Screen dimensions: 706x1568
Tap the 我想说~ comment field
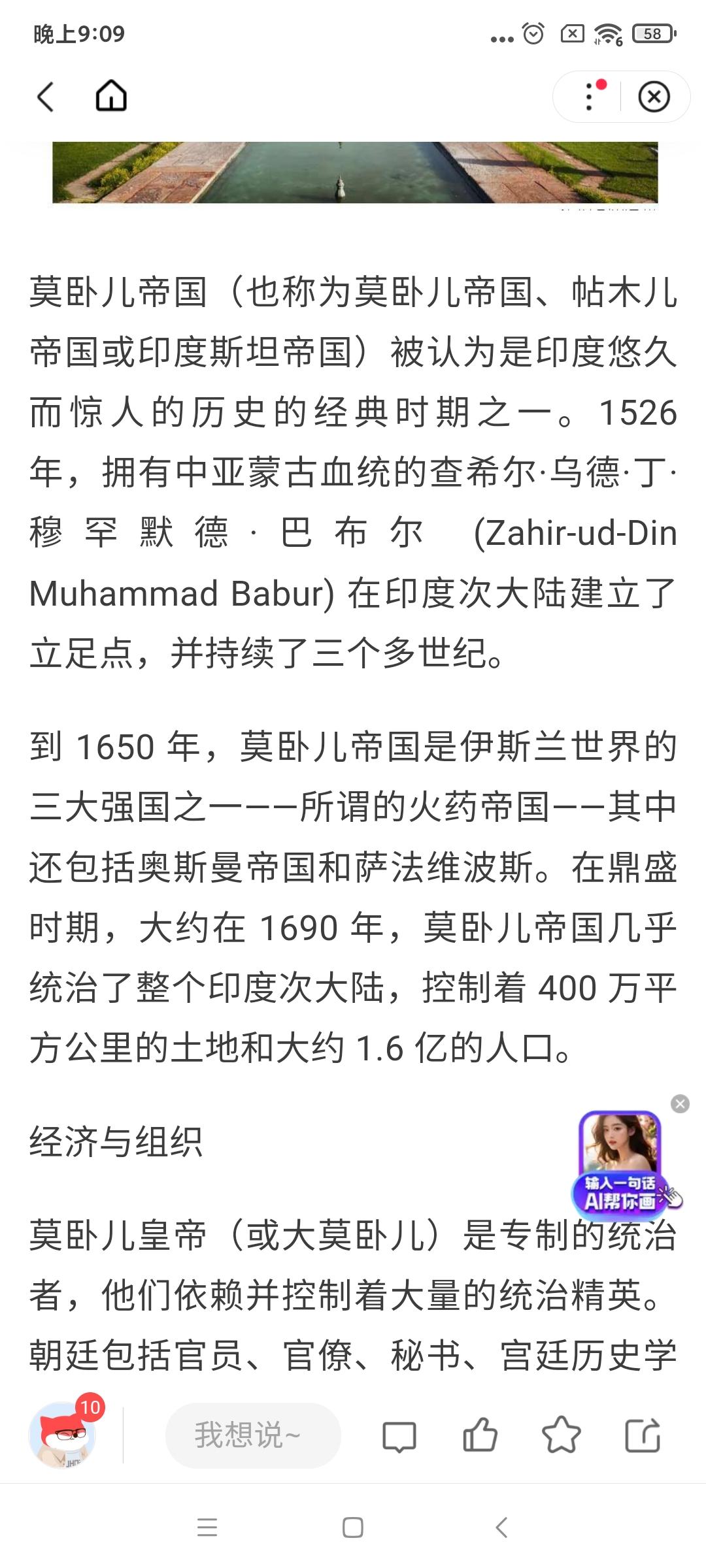[x=253, y=1435]
